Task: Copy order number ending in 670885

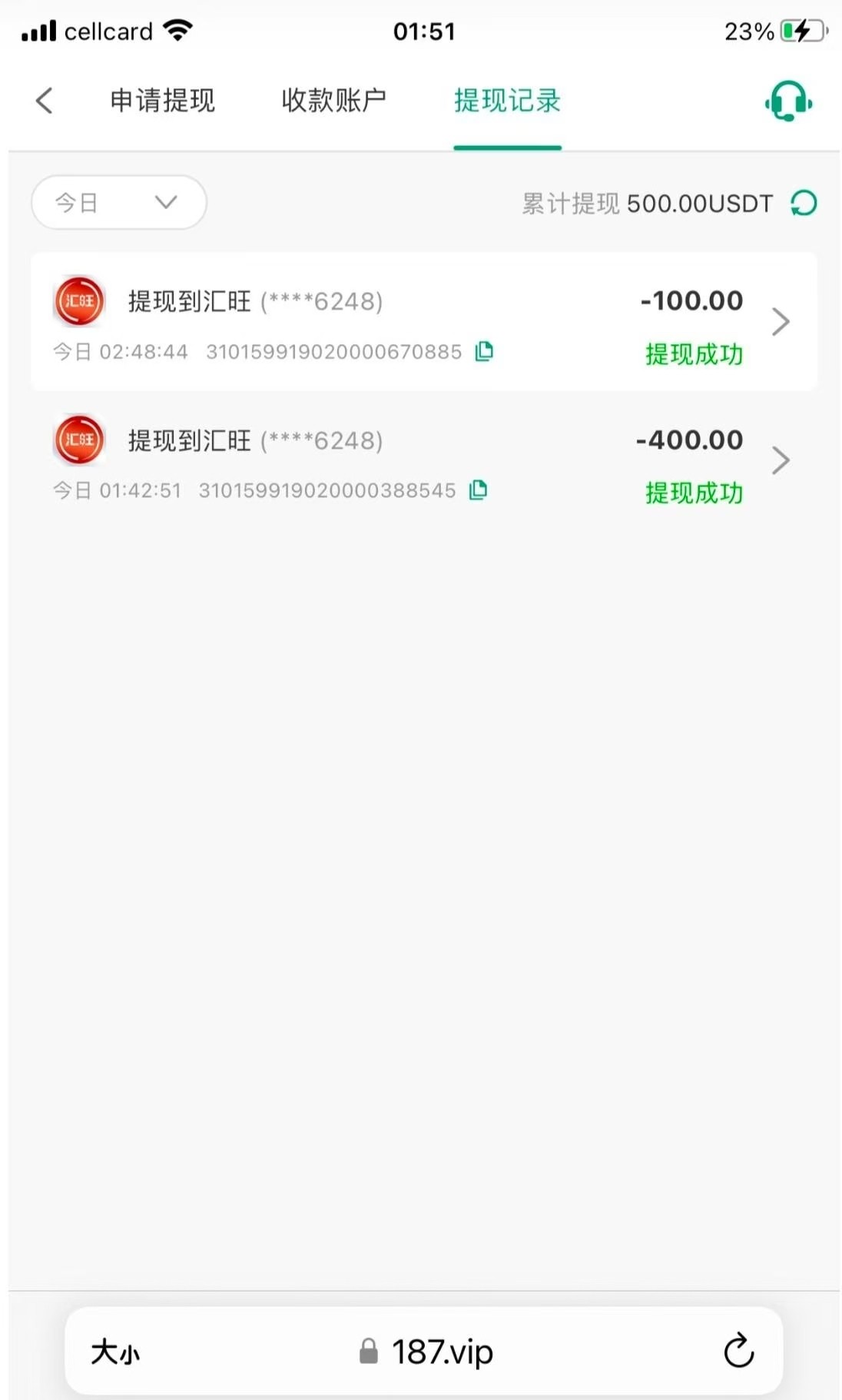Action: tap(484, 351)
